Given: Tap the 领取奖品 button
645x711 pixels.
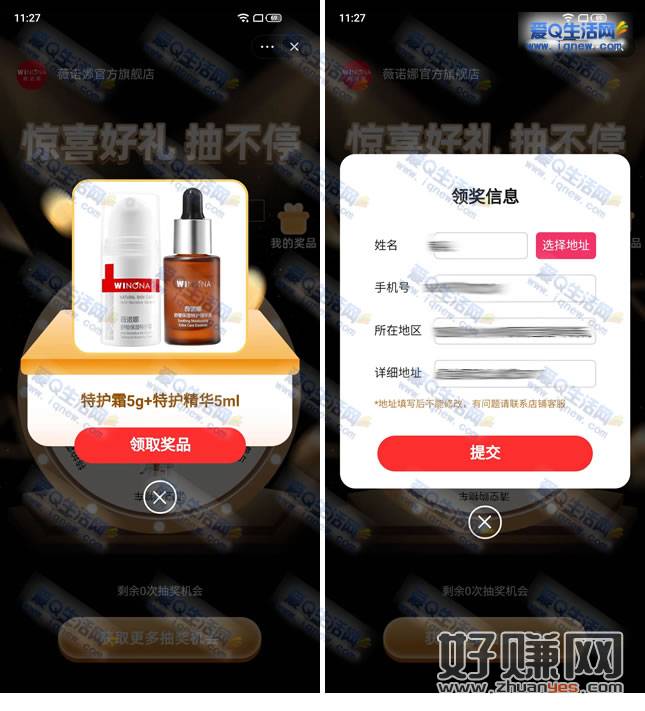Looking at the screenshot, I should tap(160, 445).
